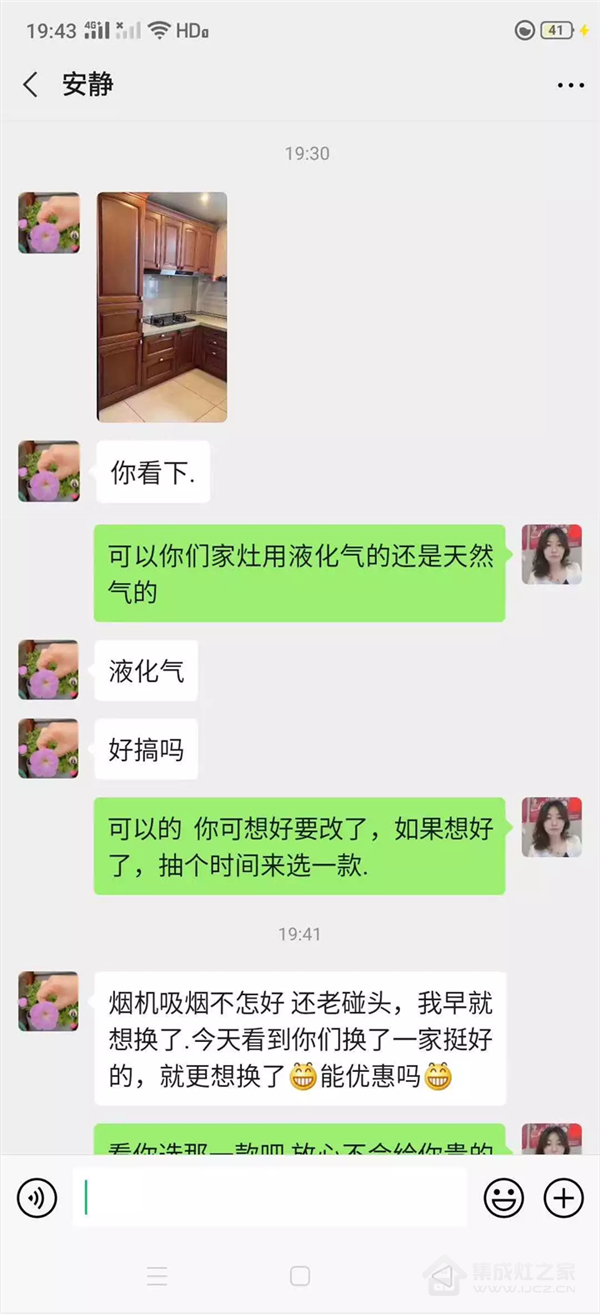
Task: Go back from the 安静 chat
Action: pos(30,85)
